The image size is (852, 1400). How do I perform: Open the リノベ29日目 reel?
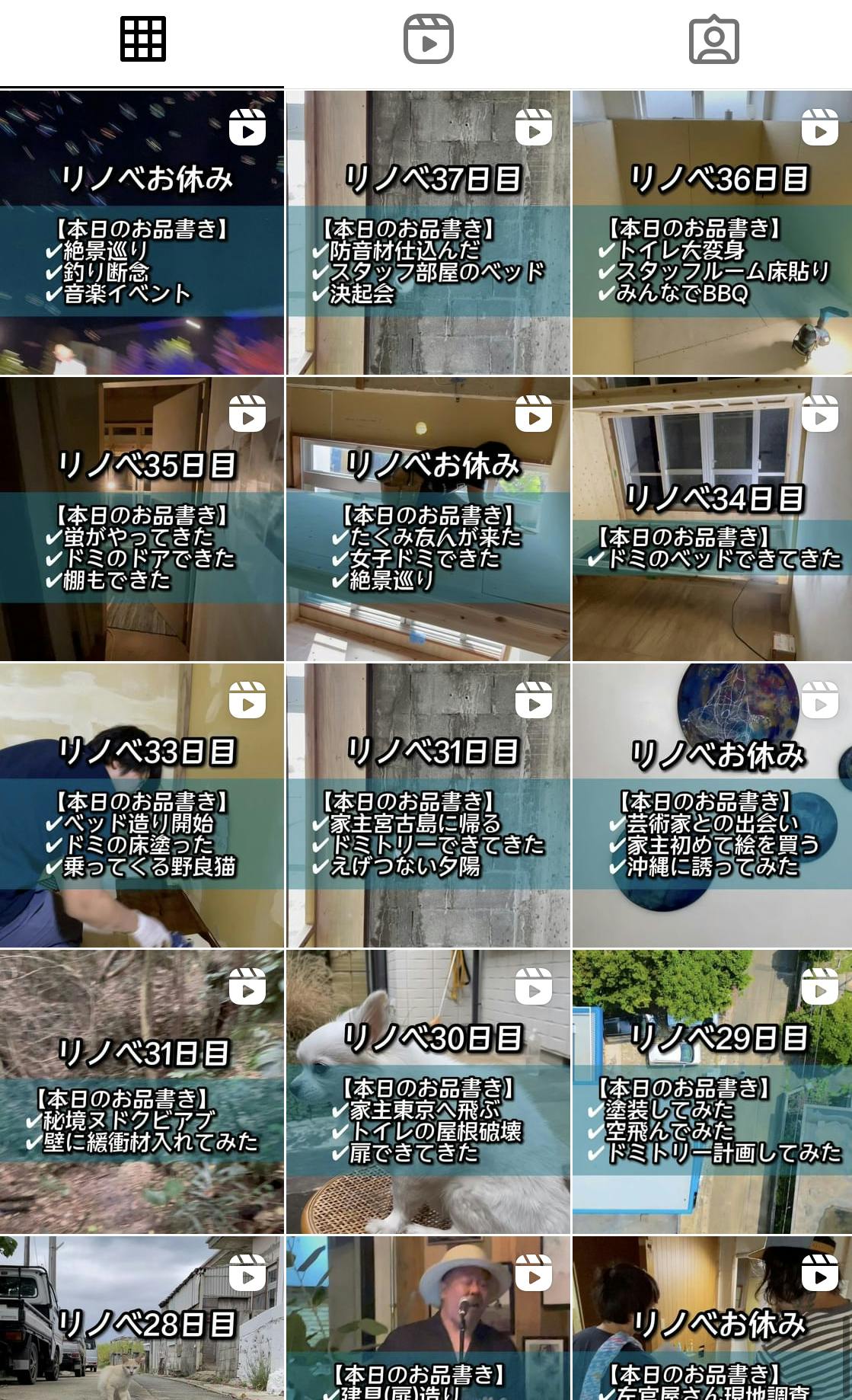712,1092
